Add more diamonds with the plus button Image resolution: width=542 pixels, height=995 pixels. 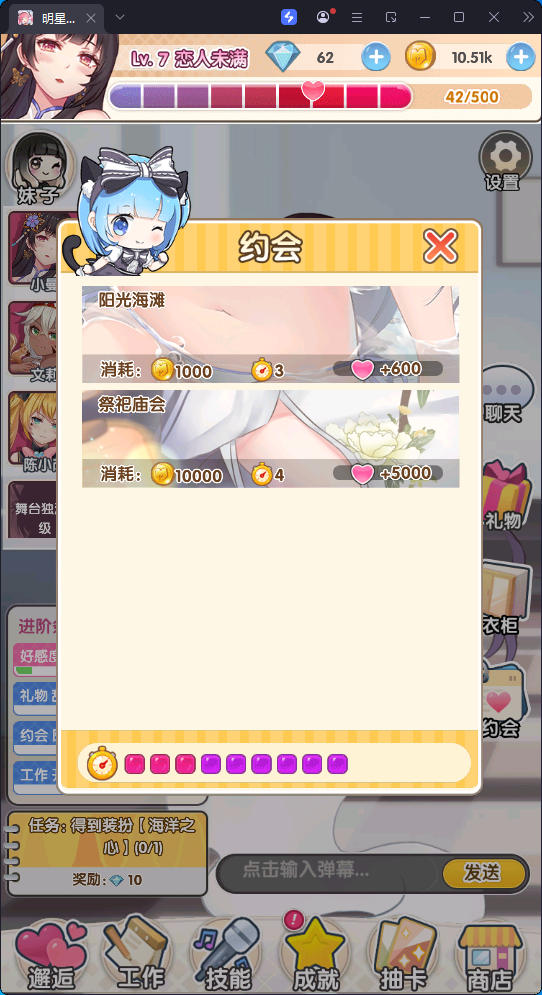[x=376, y=58]
